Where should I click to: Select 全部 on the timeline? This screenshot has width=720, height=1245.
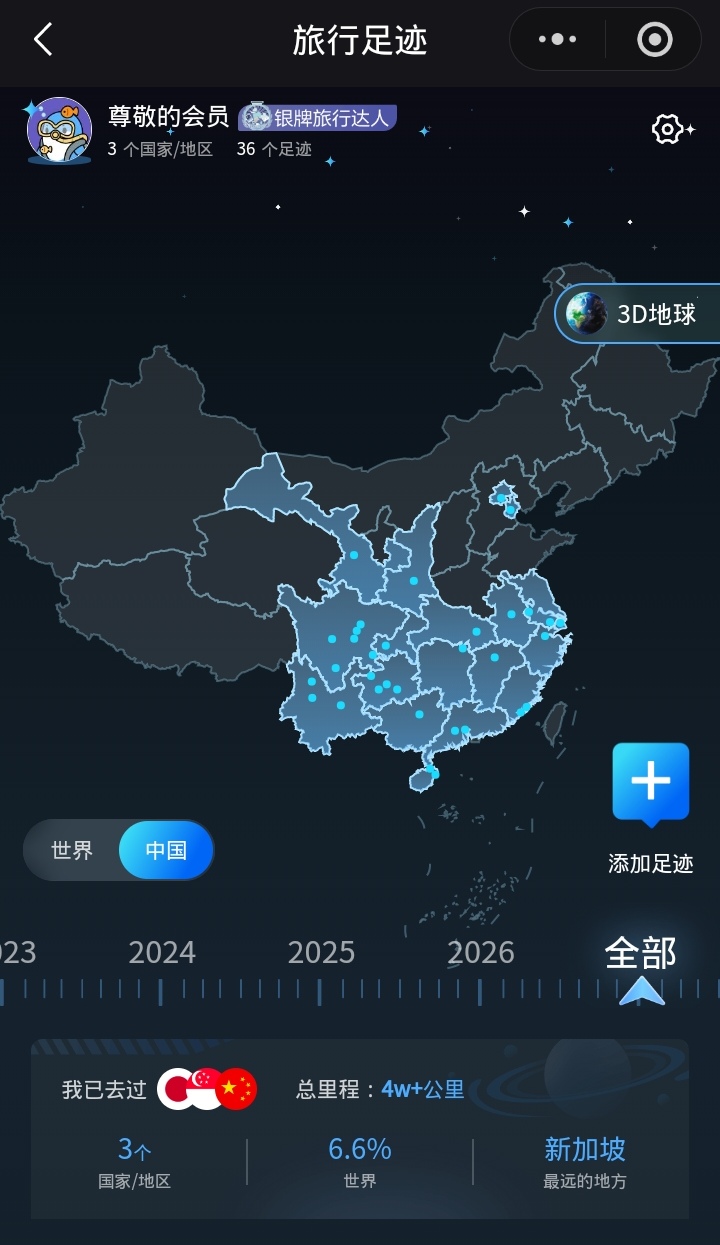641,953
